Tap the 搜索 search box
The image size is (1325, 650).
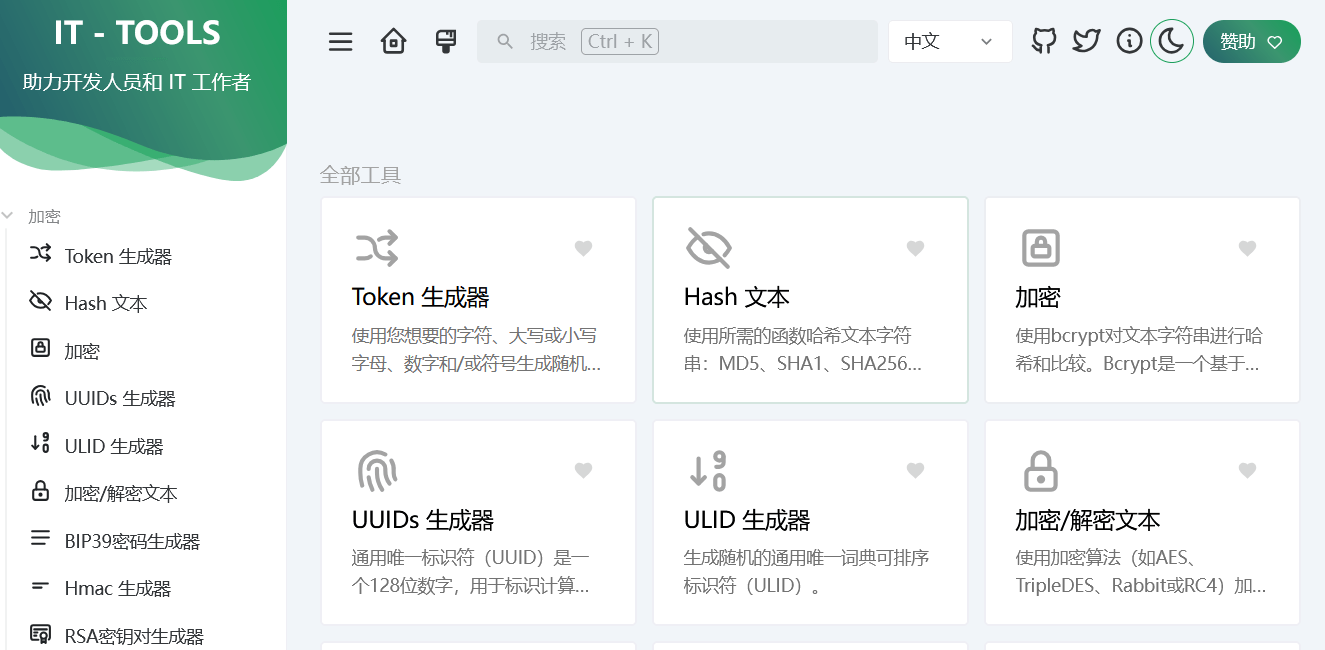677,42
